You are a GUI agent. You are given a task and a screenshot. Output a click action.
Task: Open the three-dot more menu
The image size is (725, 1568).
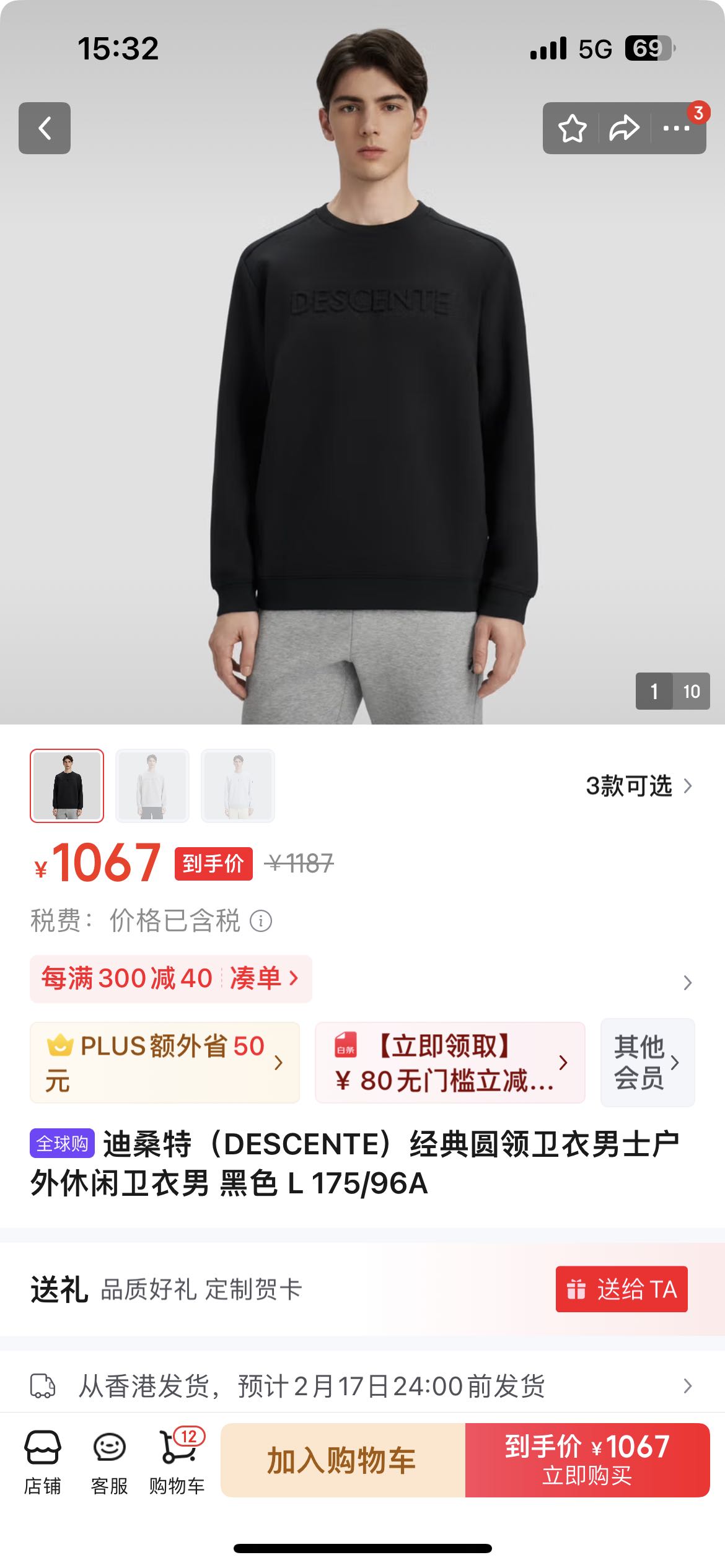[x=677, y=129]
